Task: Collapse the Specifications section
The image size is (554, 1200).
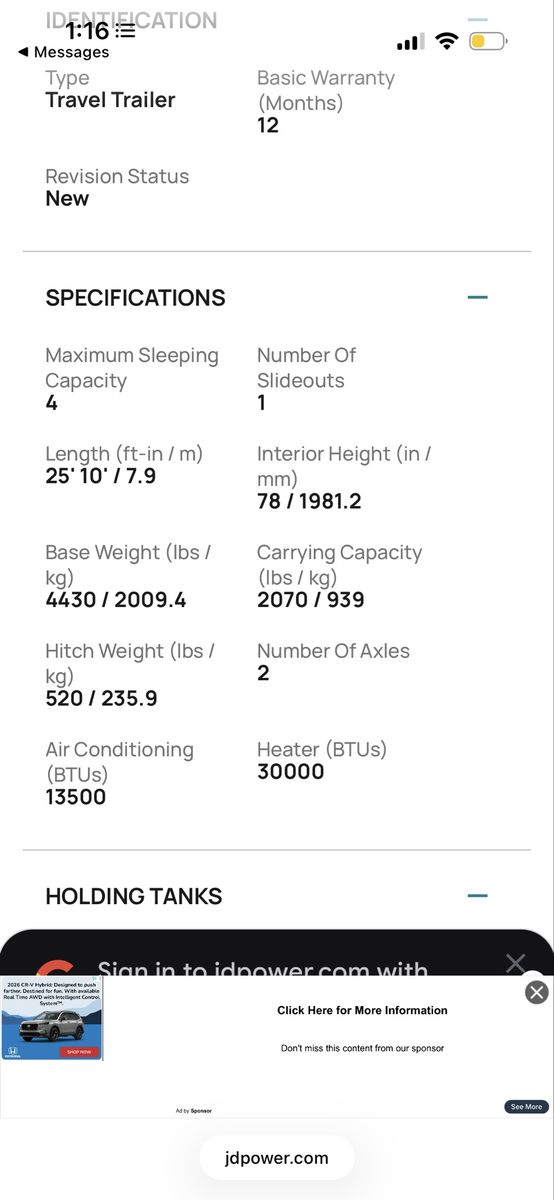Action: (477, 297)
